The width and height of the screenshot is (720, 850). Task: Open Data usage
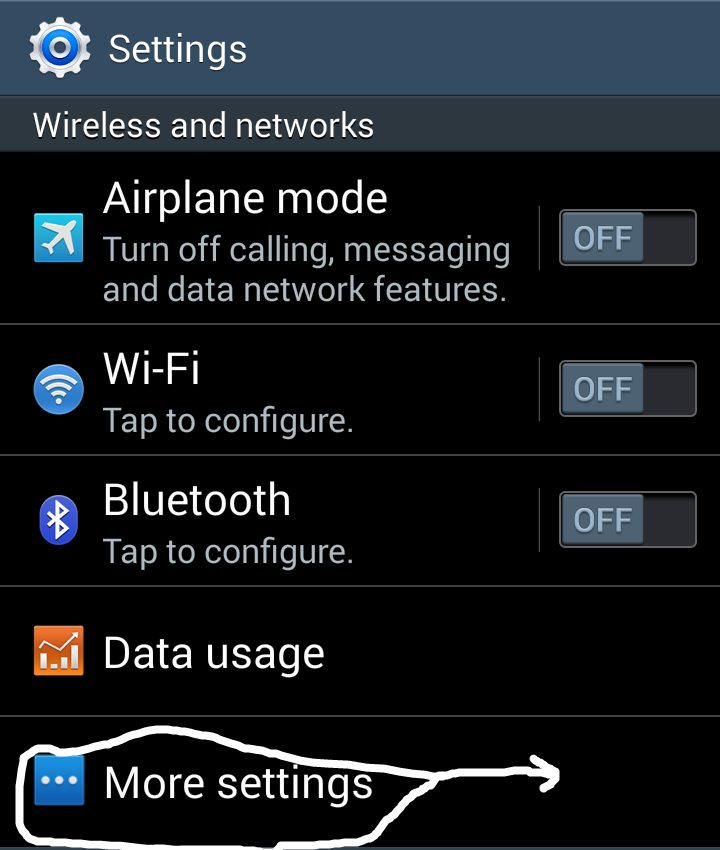click(x=215, y=653)
